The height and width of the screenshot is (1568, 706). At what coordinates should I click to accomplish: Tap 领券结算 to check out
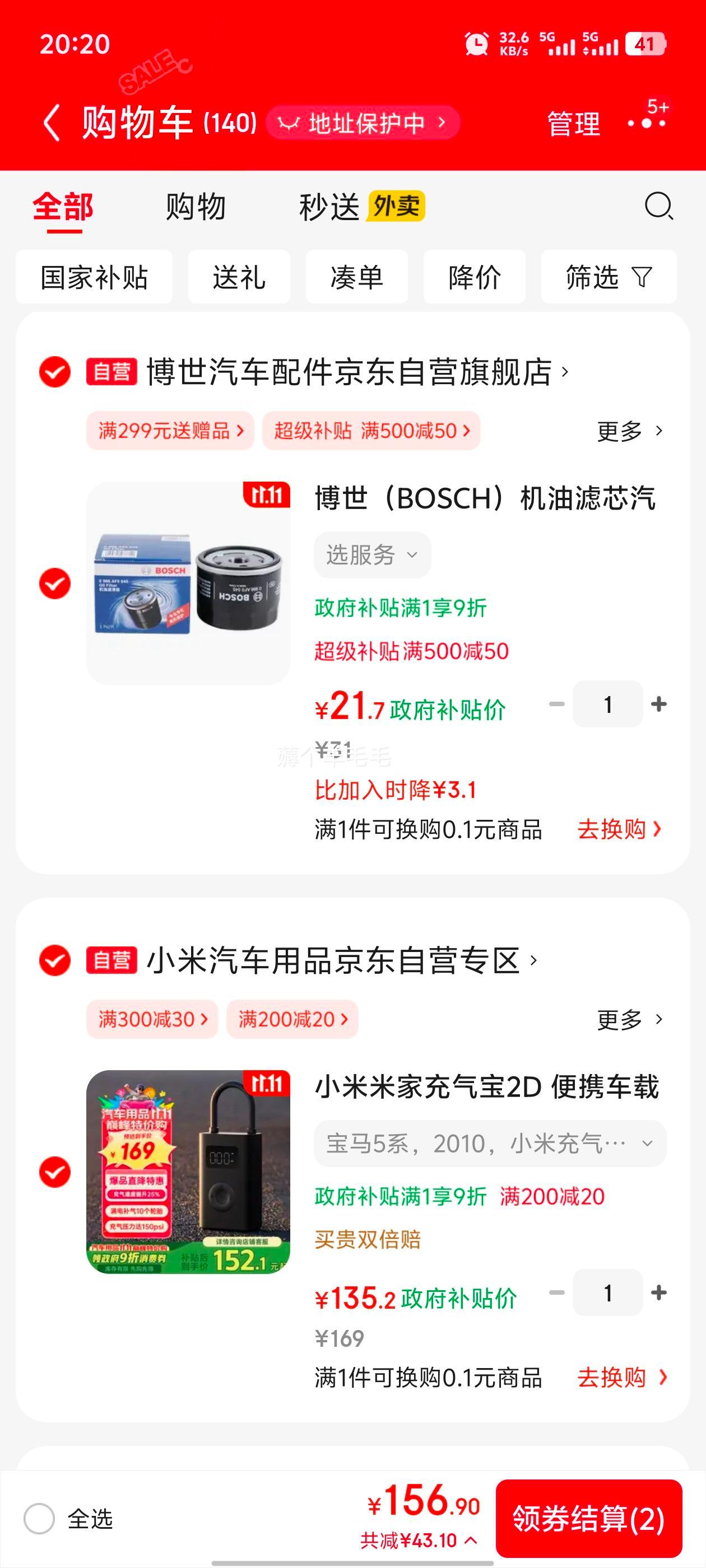[588, 1518]
